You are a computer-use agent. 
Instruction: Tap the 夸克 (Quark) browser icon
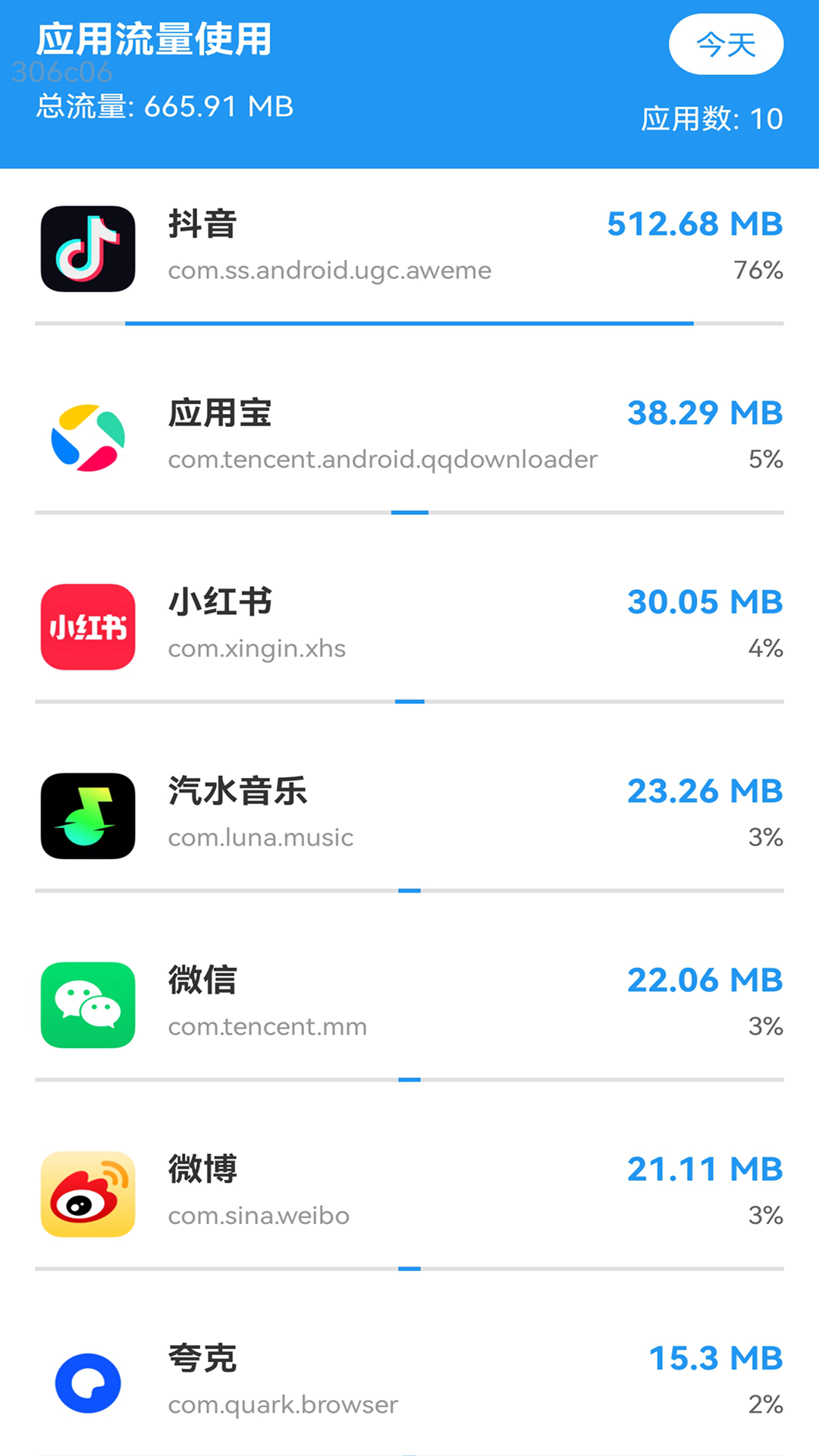pos(87,1382)
